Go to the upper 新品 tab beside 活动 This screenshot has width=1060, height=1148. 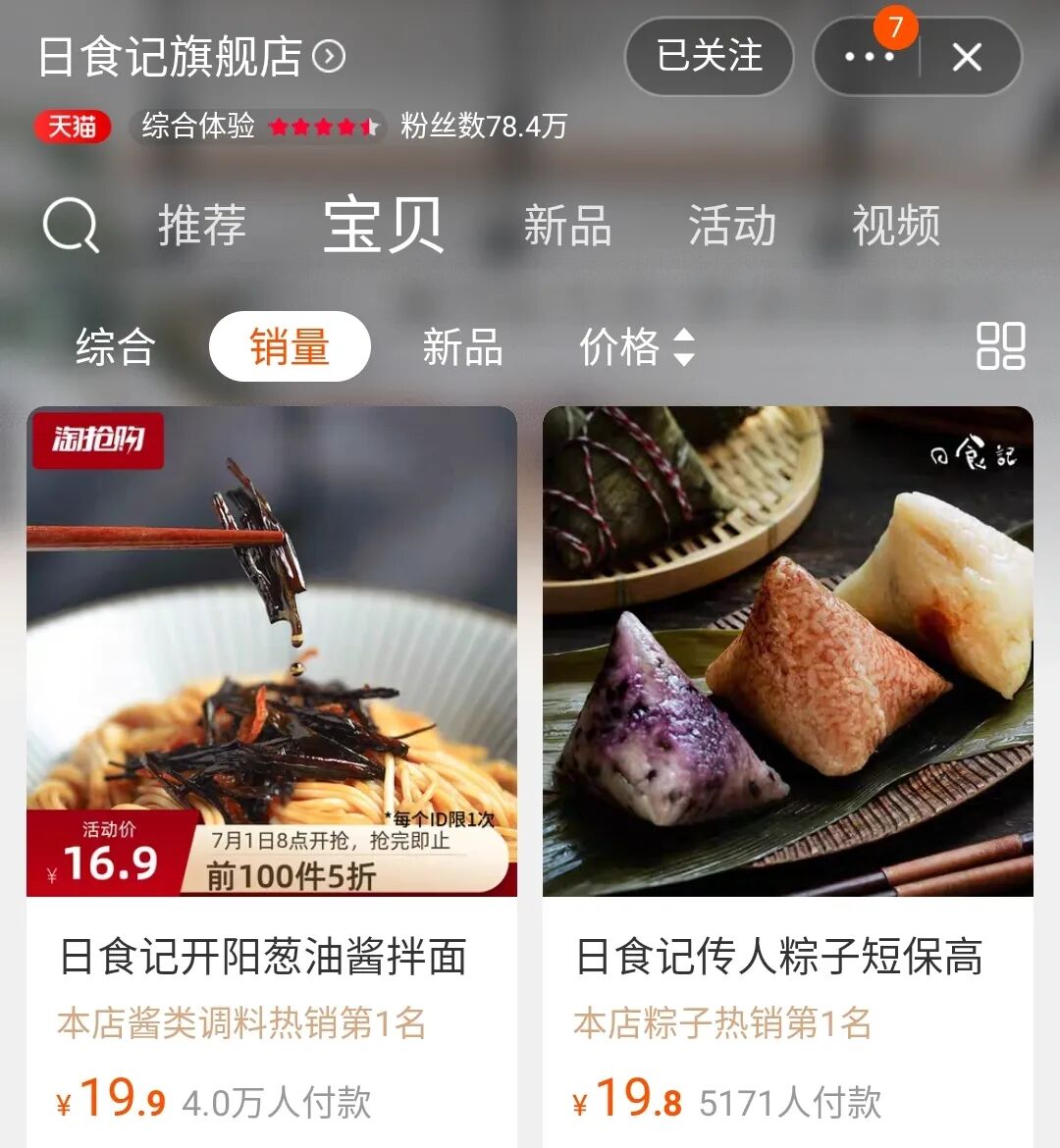click(567, 226)
